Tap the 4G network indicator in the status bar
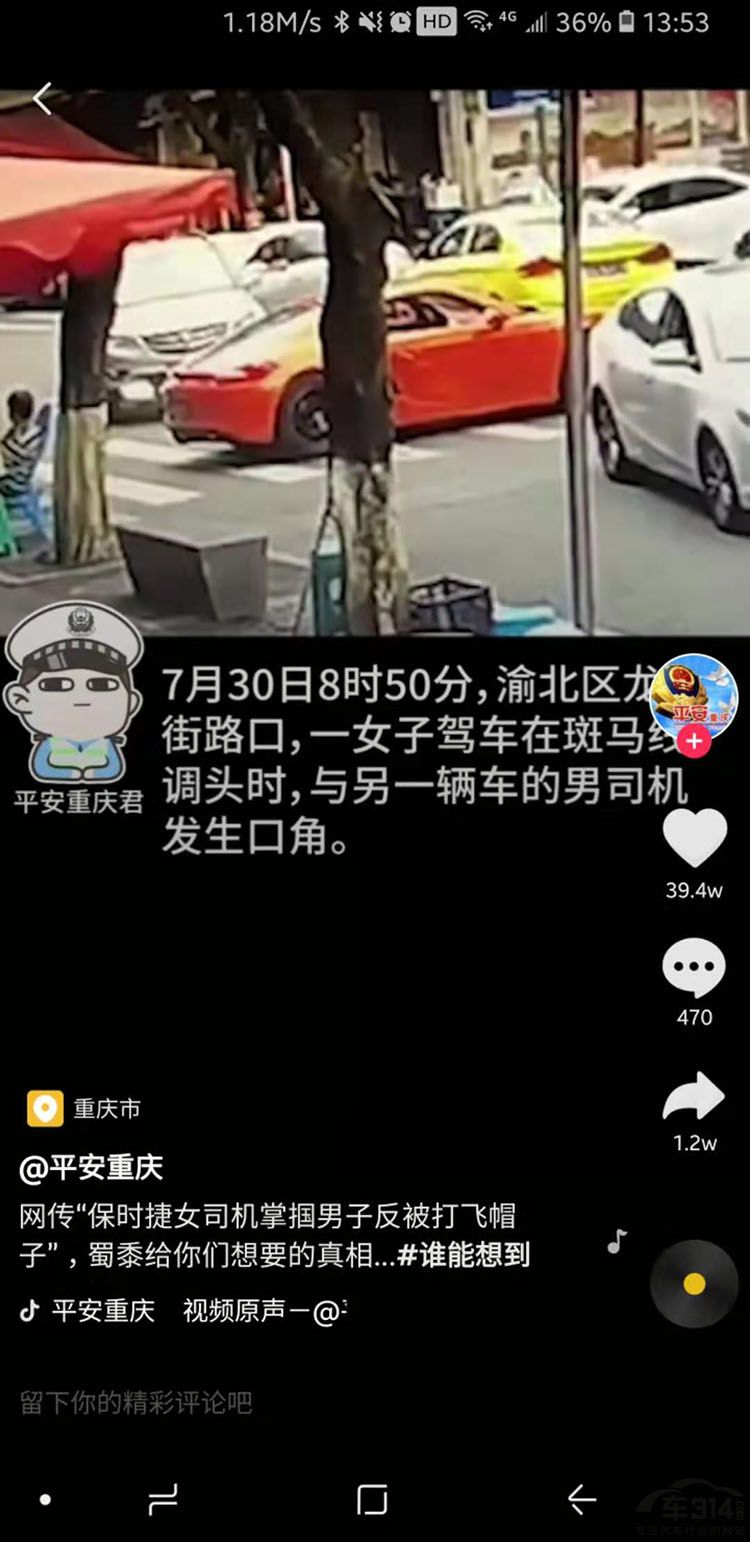750x1542 pixels. (x=505, y=22)
